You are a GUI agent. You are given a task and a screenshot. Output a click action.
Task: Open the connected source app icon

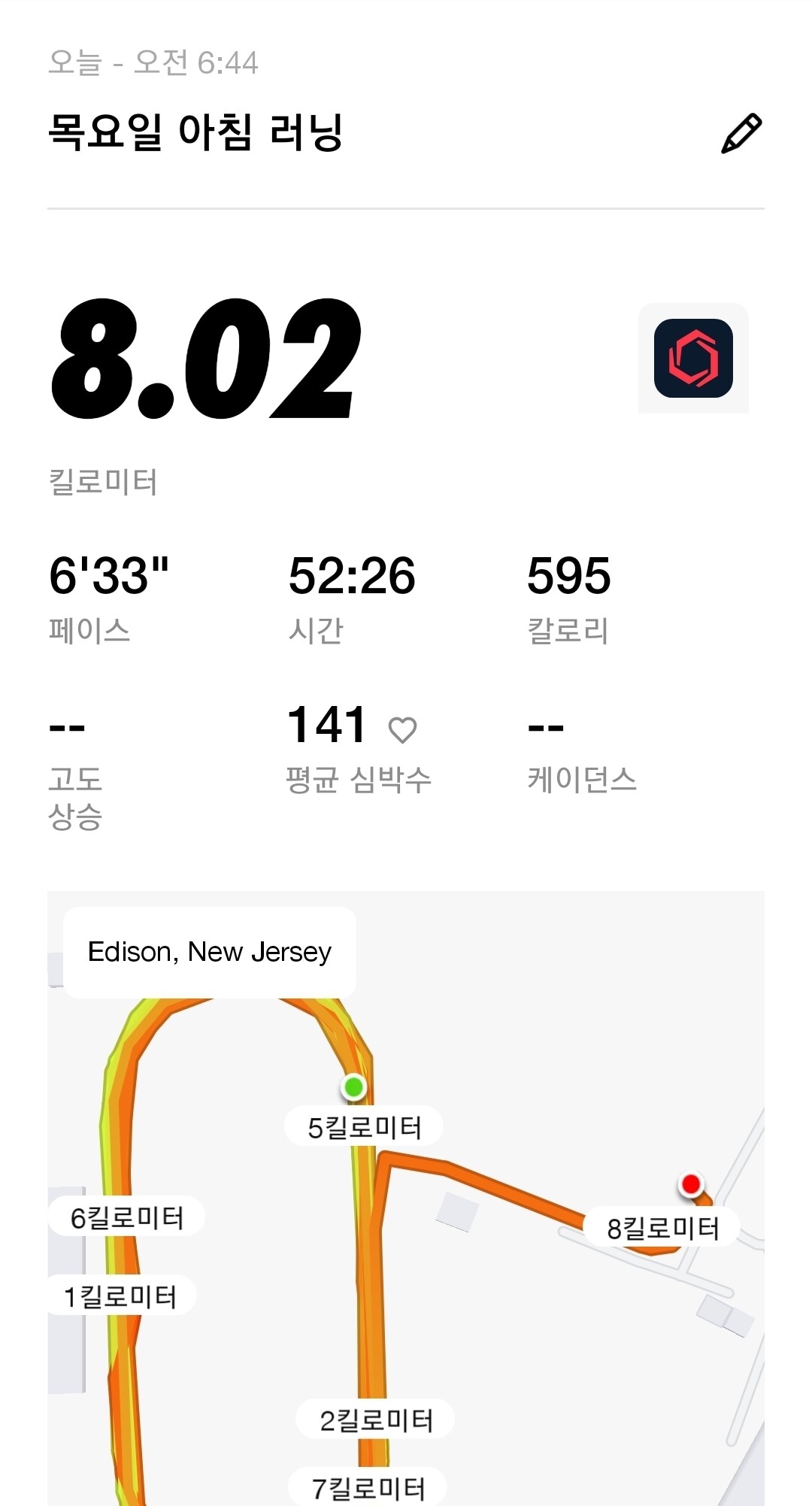coord(693,358)
